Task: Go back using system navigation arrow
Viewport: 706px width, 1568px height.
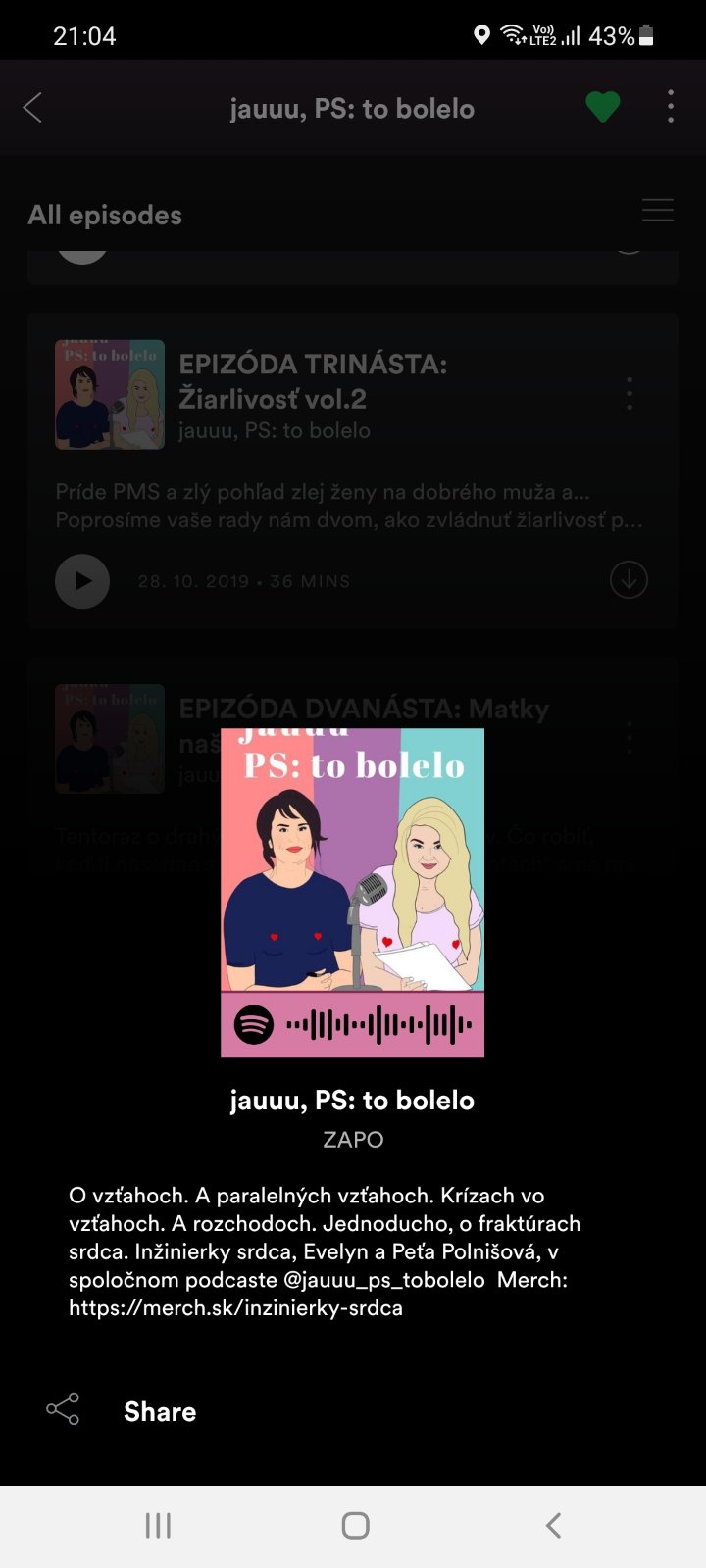Action: [x=553, y=1525]
